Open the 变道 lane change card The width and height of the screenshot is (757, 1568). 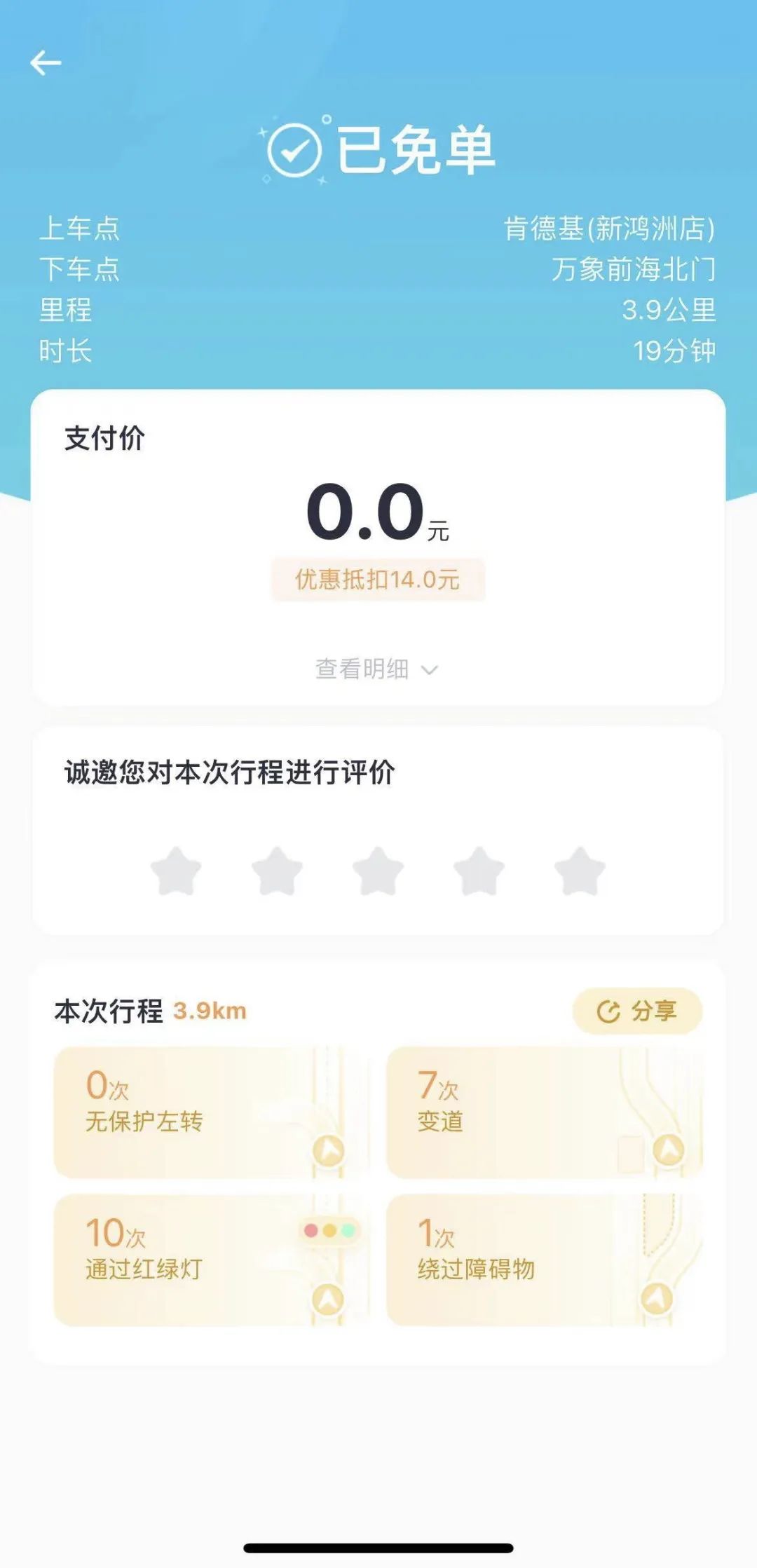(544, 1112)
